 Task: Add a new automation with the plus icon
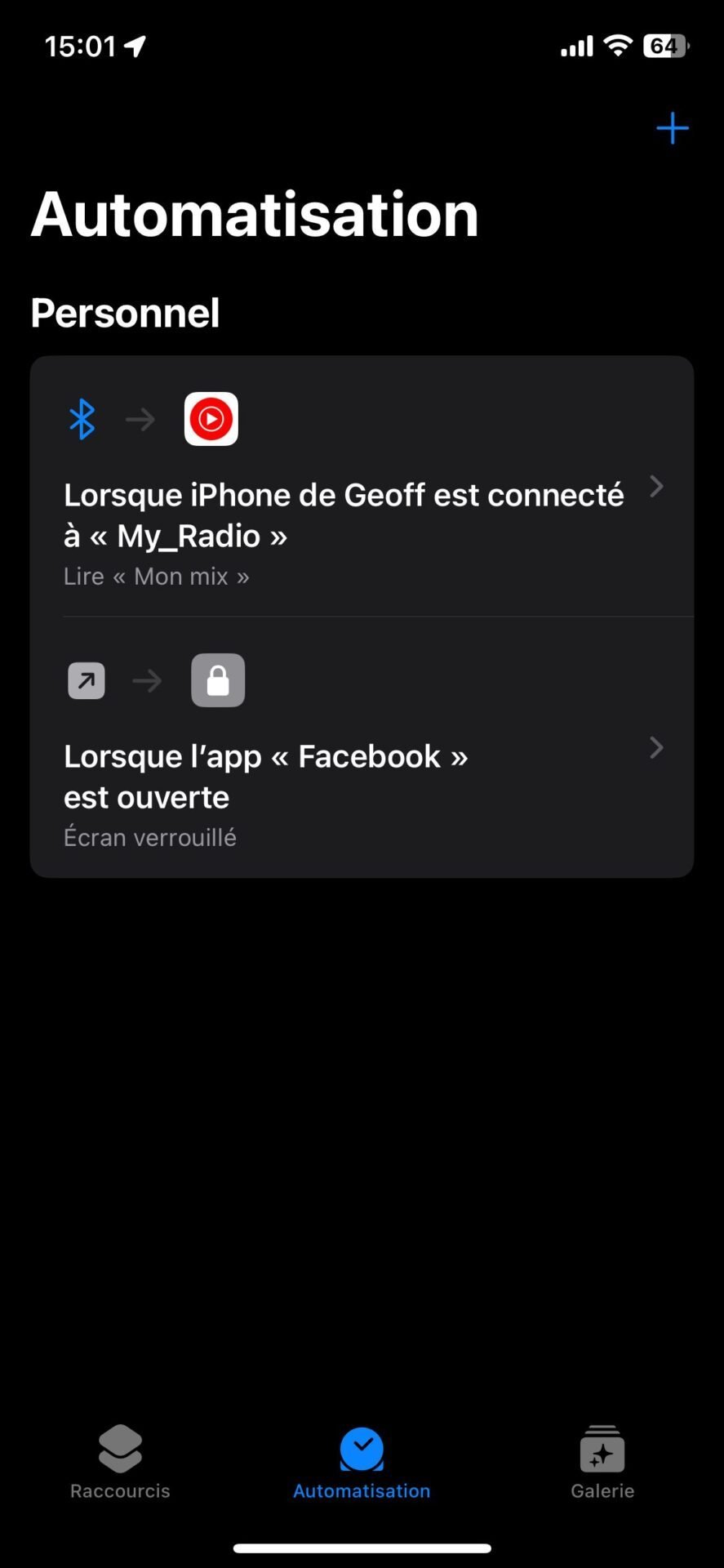(x=673, y=128)
